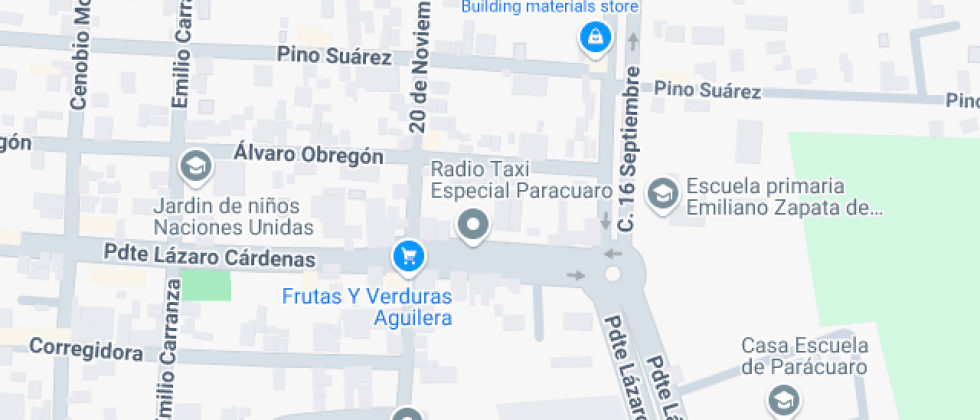Tap the Radio Taxi Especial Paracuaro pin

[473, 225]
